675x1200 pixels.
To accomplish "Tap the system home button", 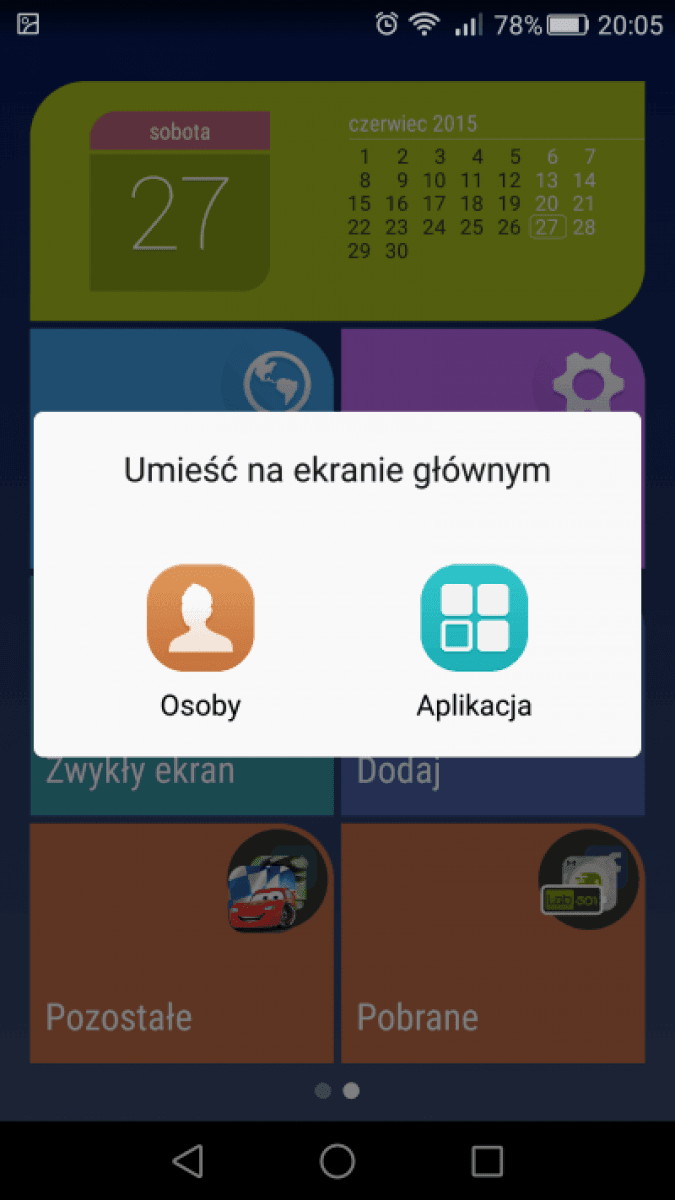I will click(x=337, y=1160).
